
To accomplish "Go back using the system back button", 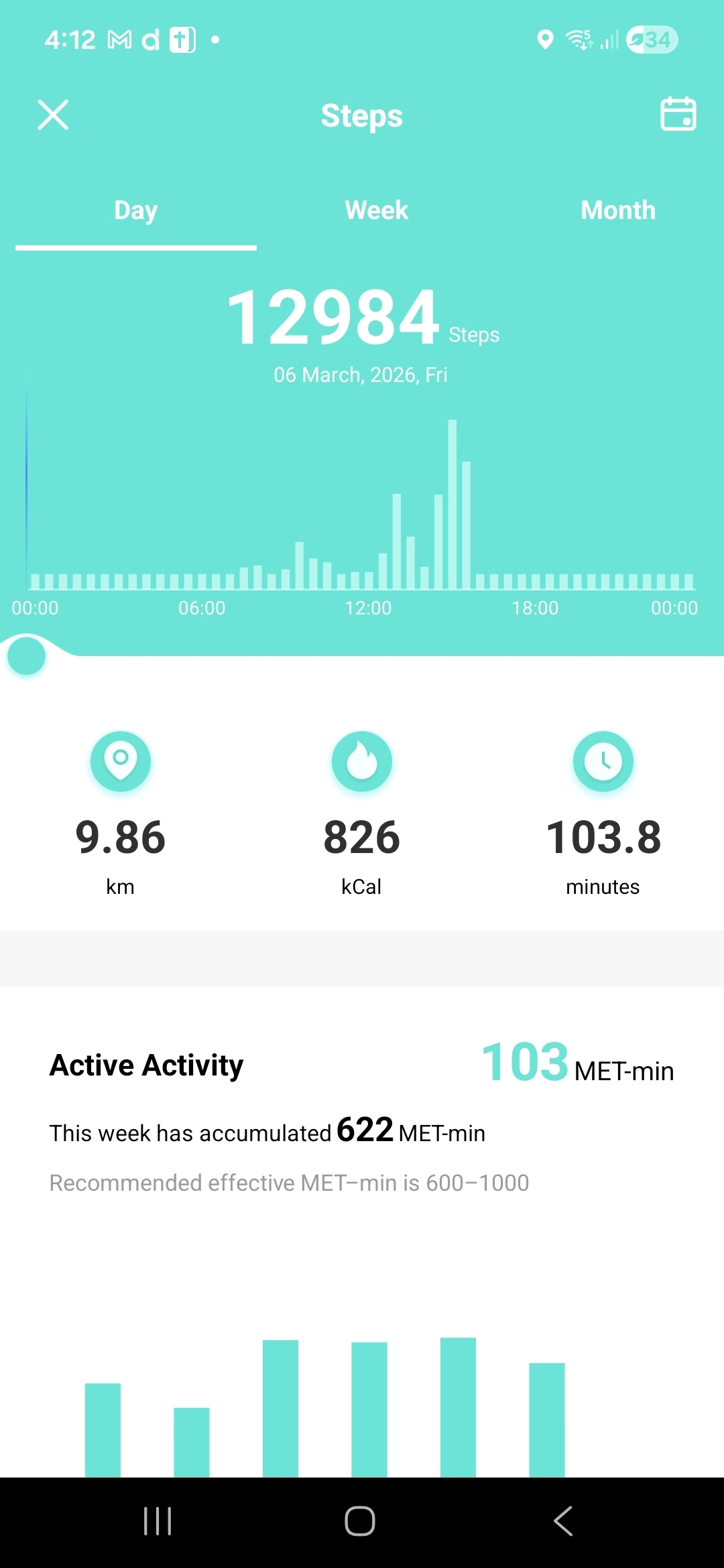I will coord(563,1520).
